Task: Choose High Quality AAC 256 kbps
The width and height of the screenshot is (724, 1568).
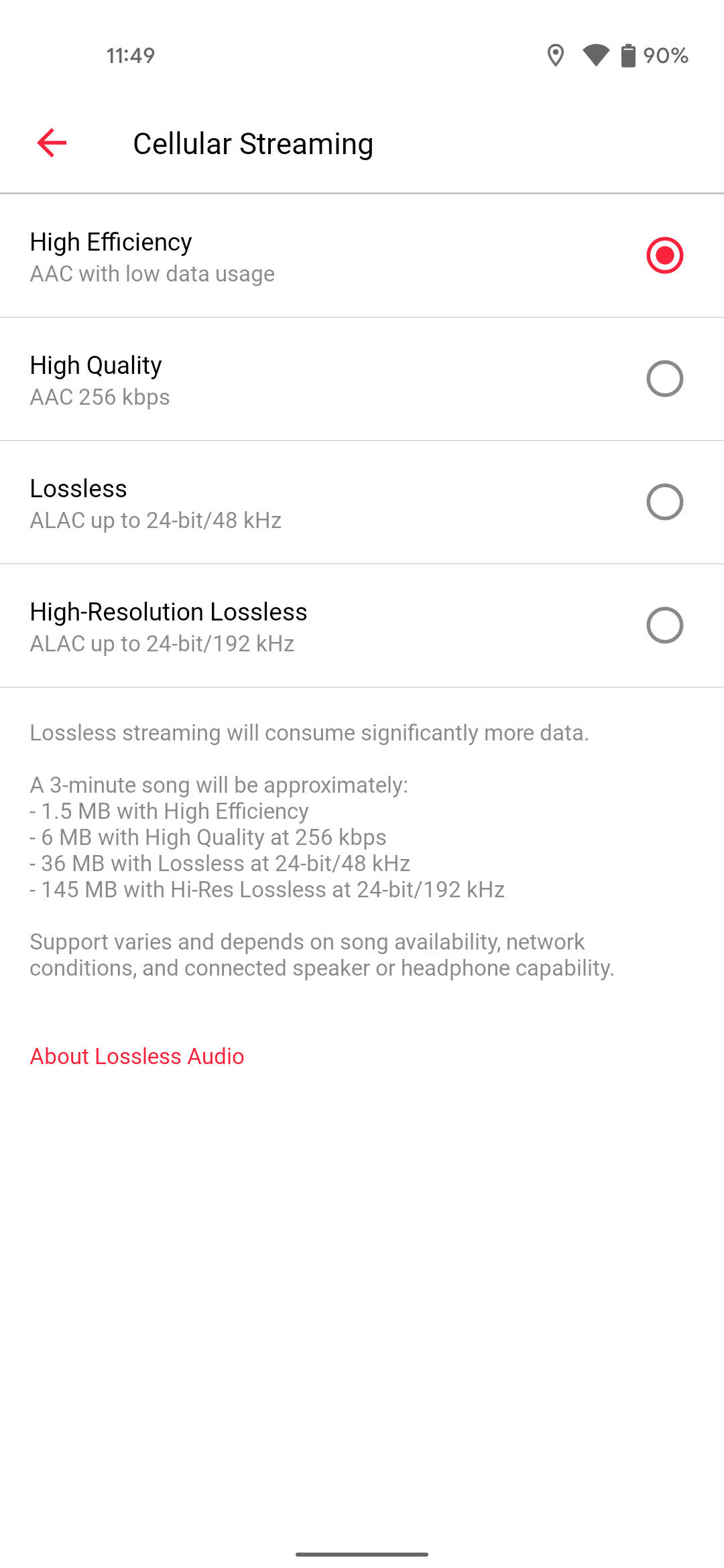Action: tap(664, 379)
